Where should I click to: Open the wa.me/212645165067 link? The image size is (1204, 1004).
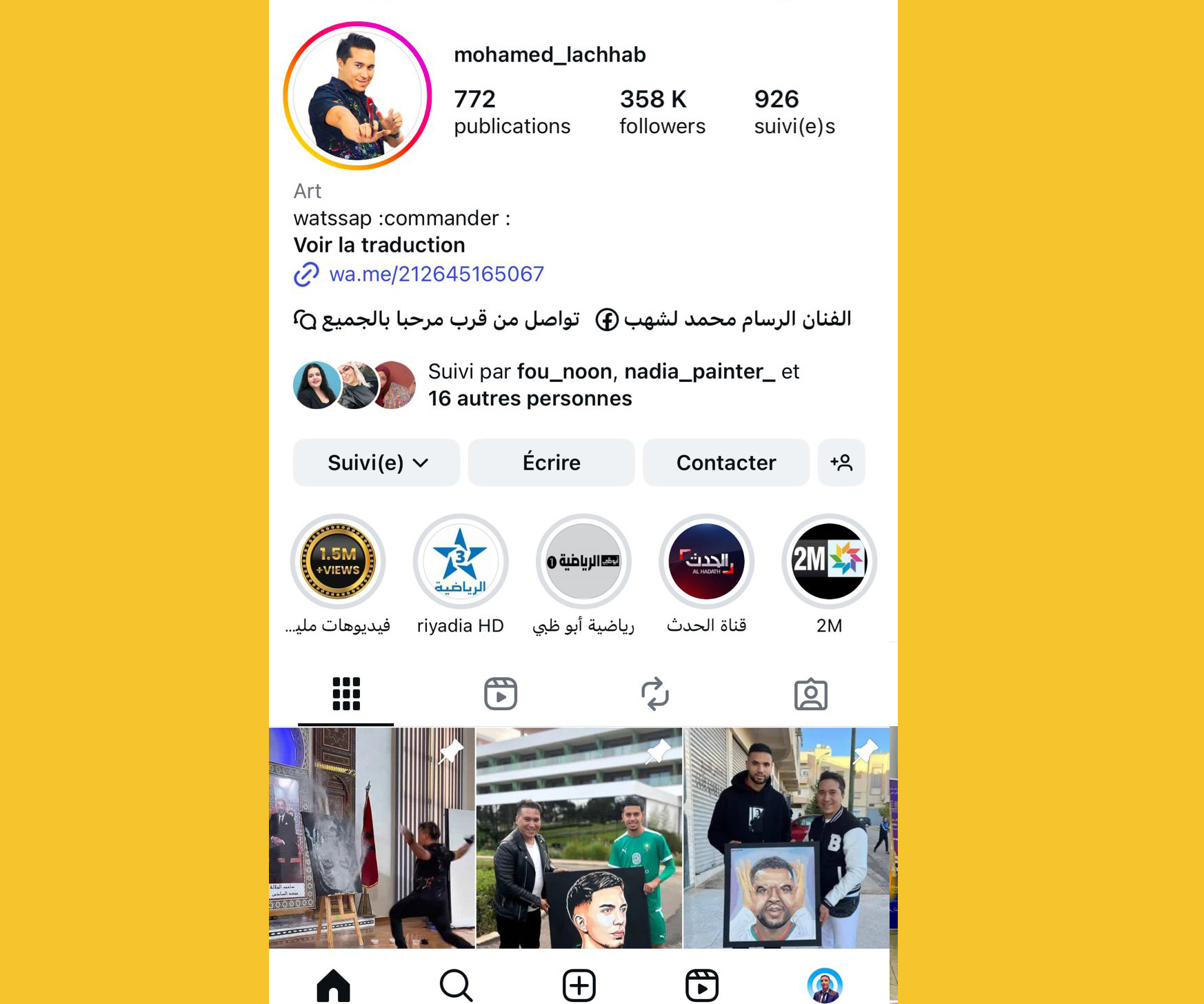click(x=436, y=274)
